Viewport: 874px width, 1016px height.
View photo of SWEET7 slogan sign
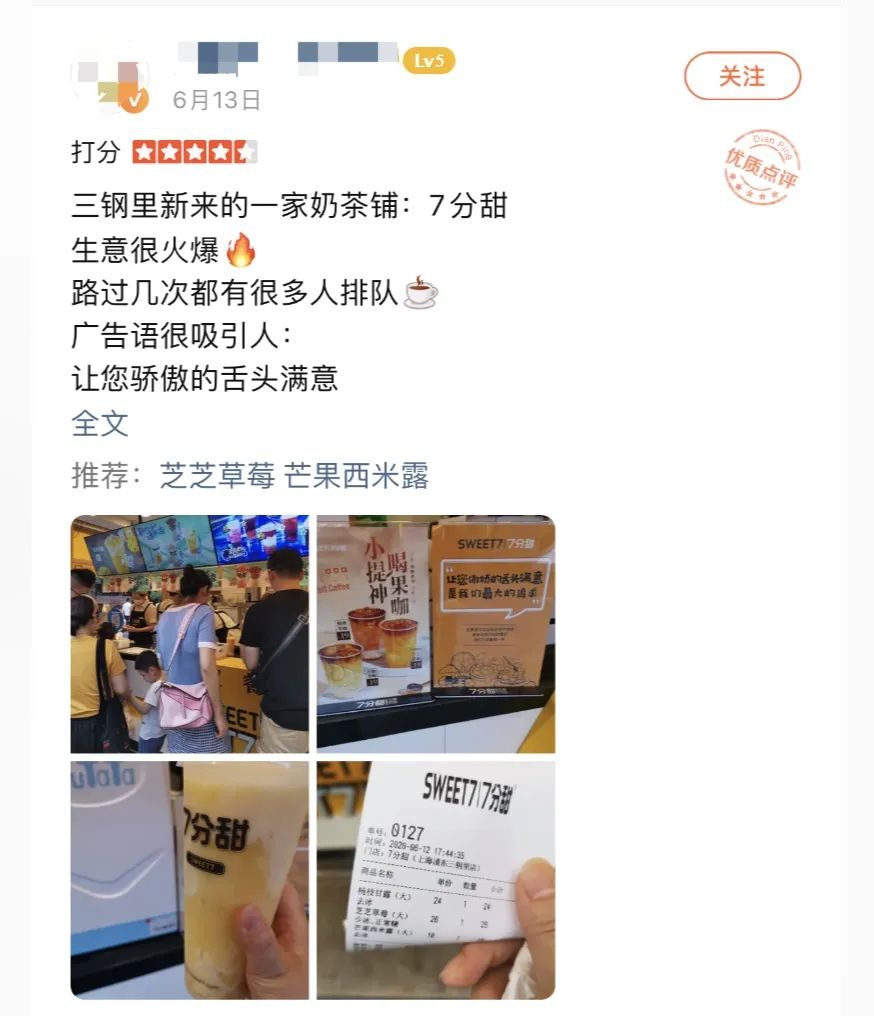click(x=435, y=634)
